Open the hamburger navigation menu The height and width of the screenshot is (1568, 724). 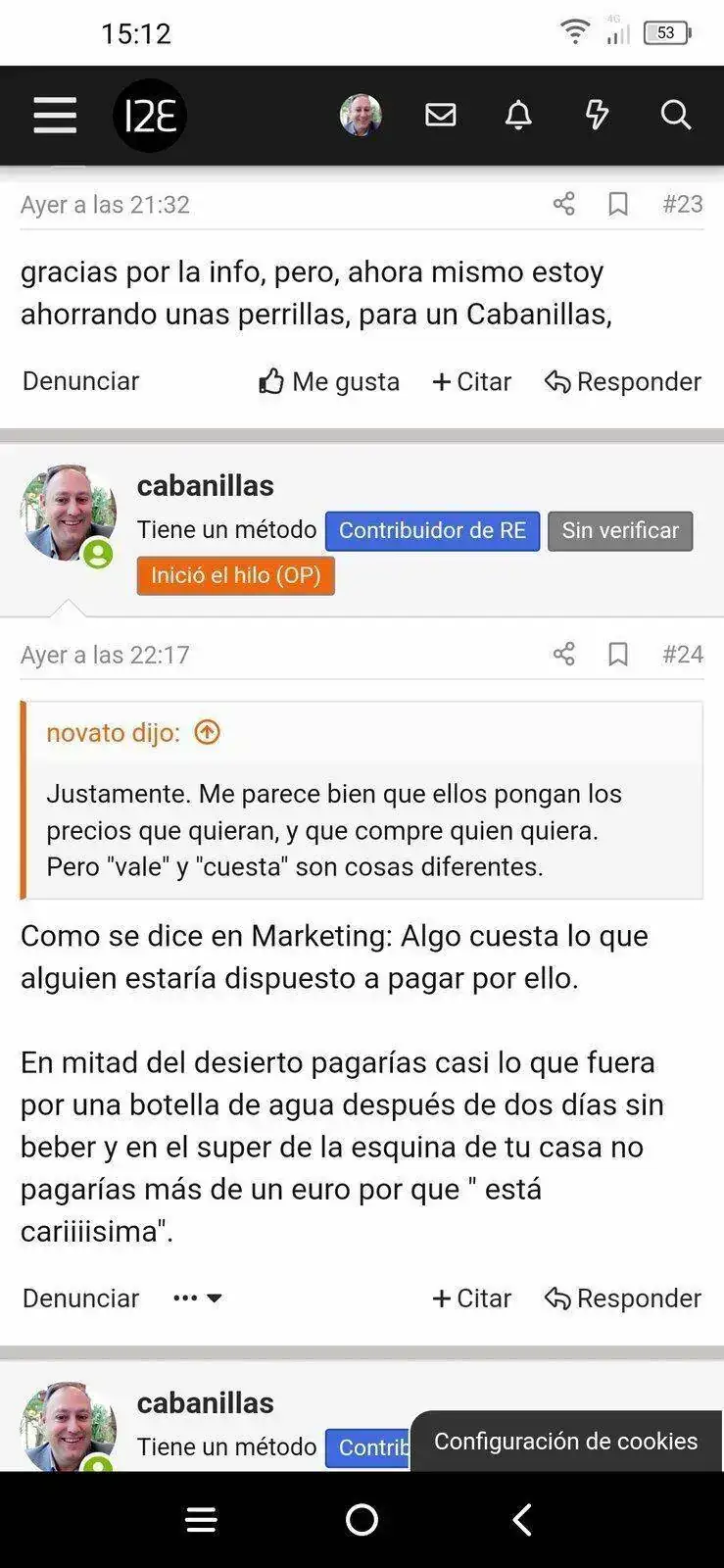(x=55, y=116)
